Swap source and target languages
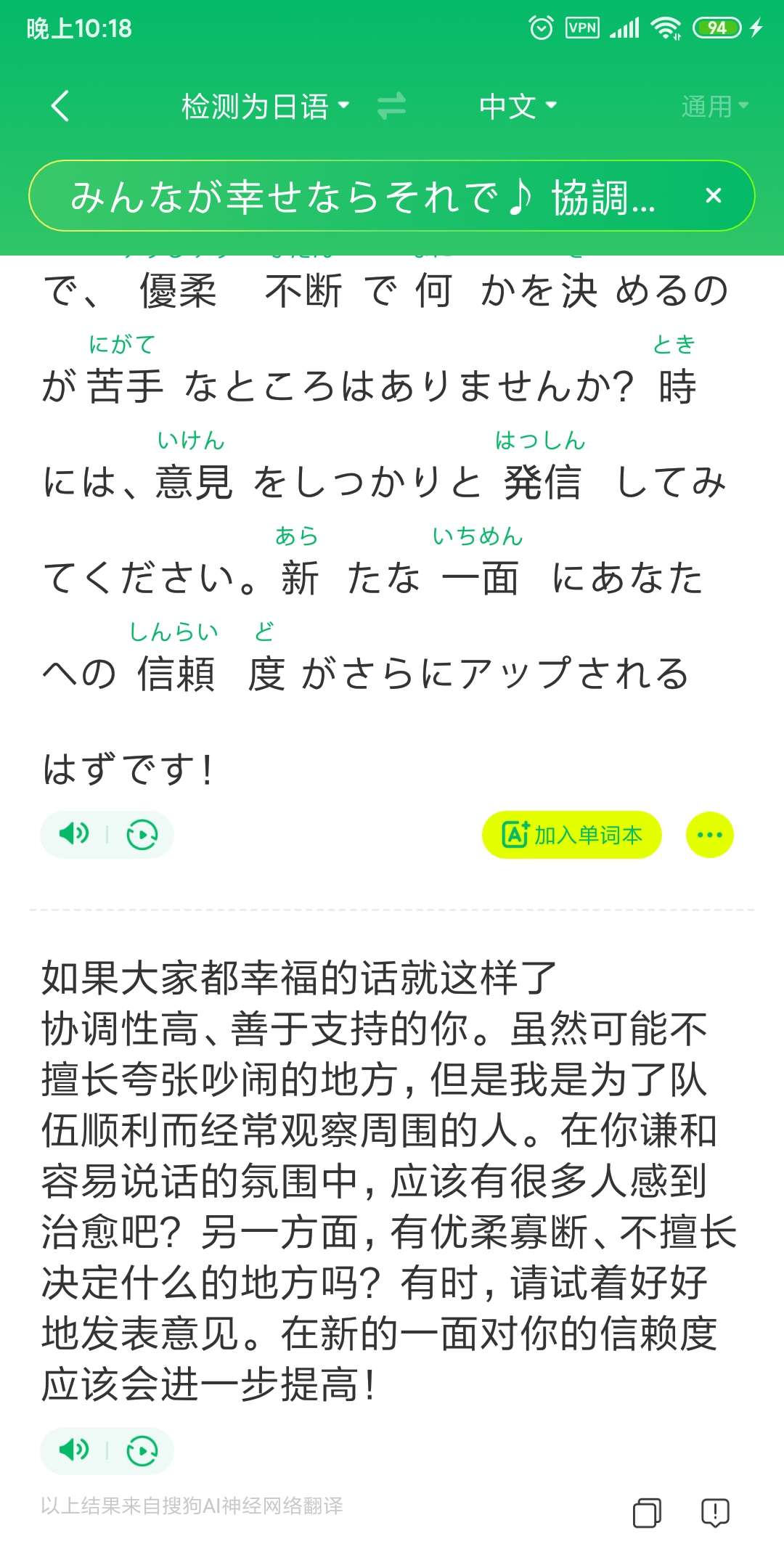 pos(391,107)
